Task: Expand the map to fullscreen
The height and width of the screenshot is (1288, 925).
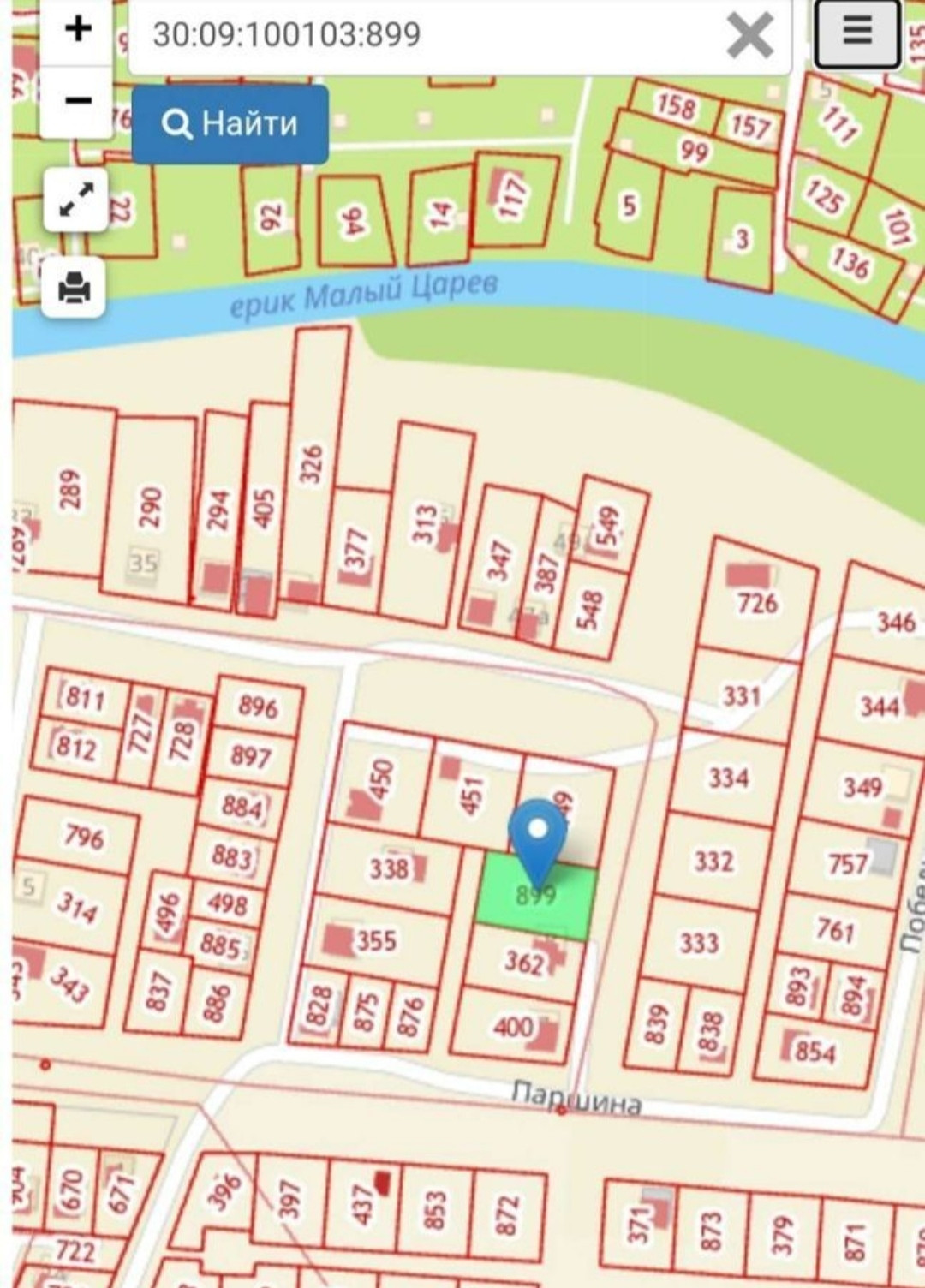Action: pos(75,200)
